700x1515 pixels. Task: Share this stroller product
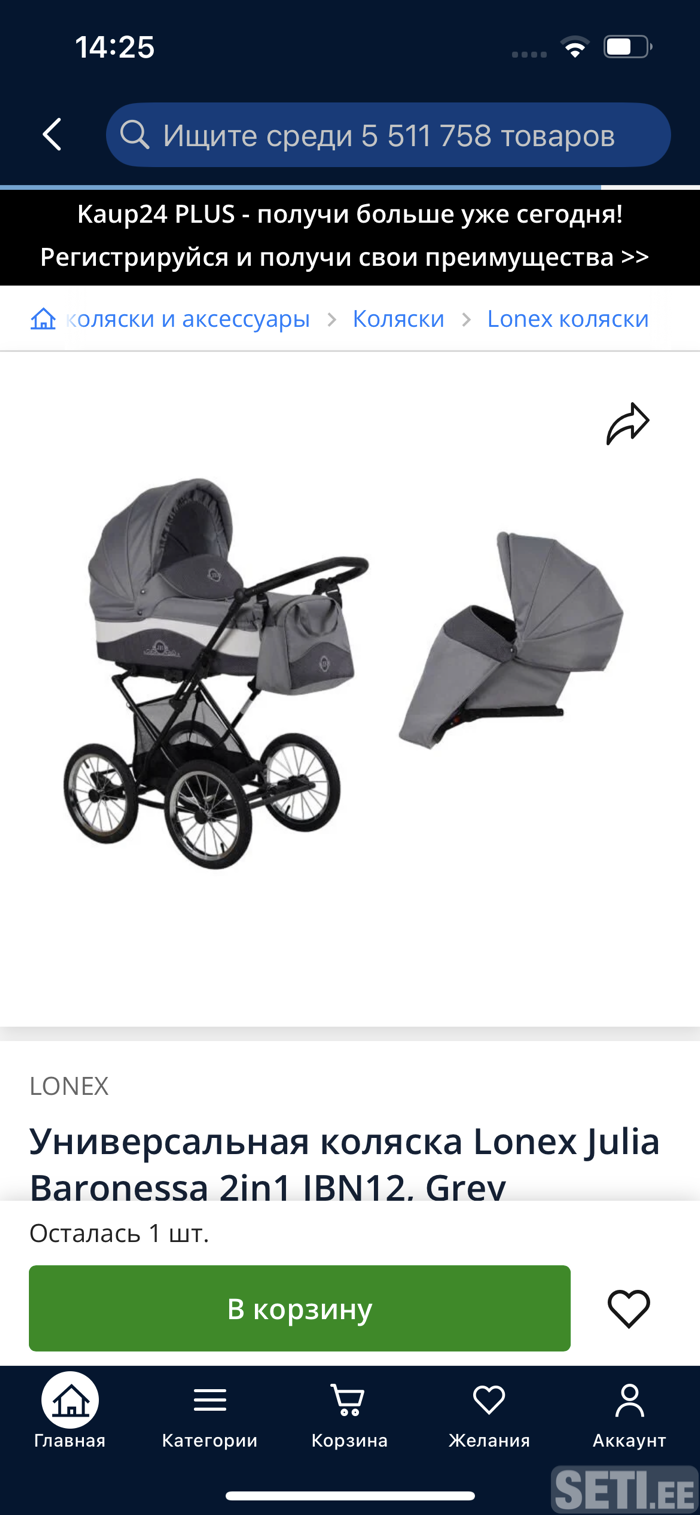(628, 424)
